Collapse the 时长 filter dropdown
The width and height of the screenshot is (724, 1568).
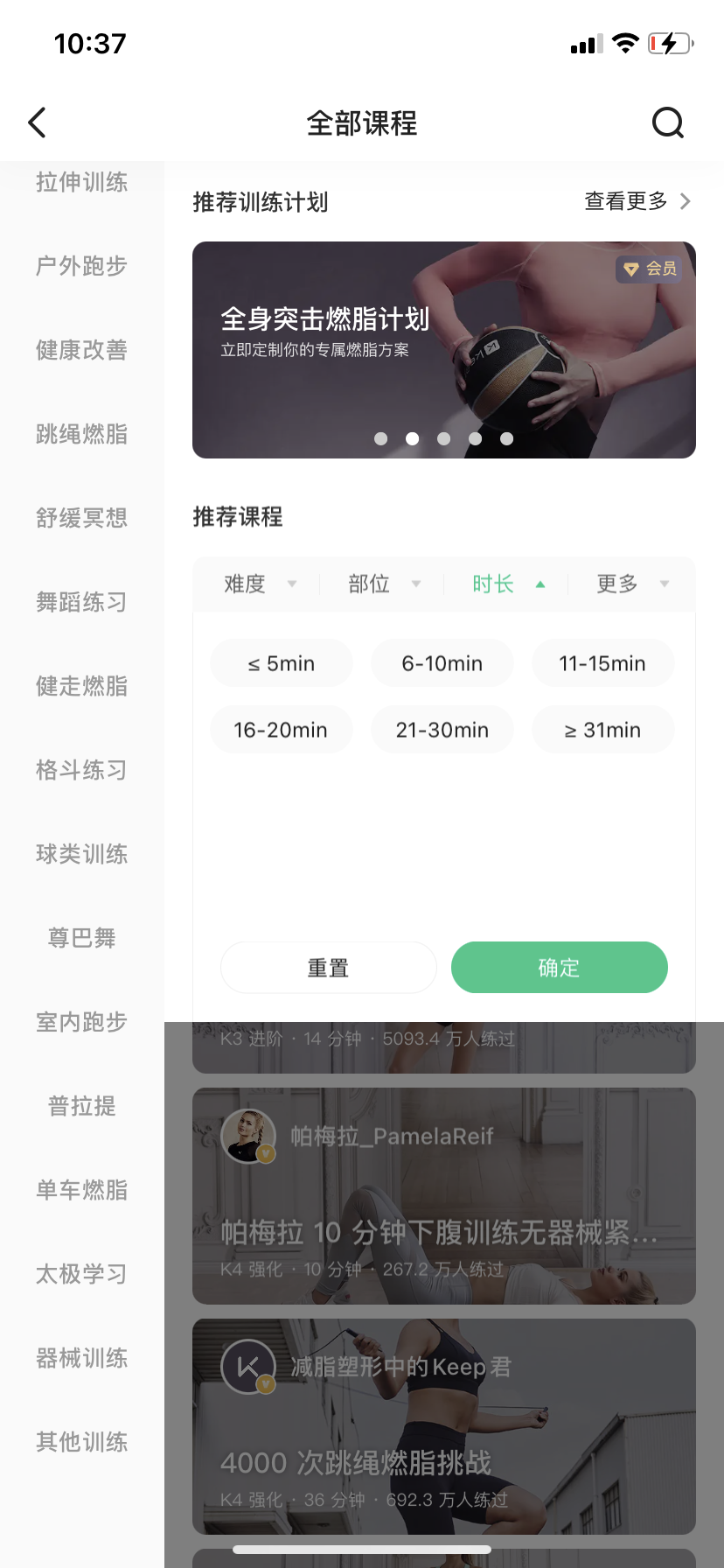pos(507,584)
